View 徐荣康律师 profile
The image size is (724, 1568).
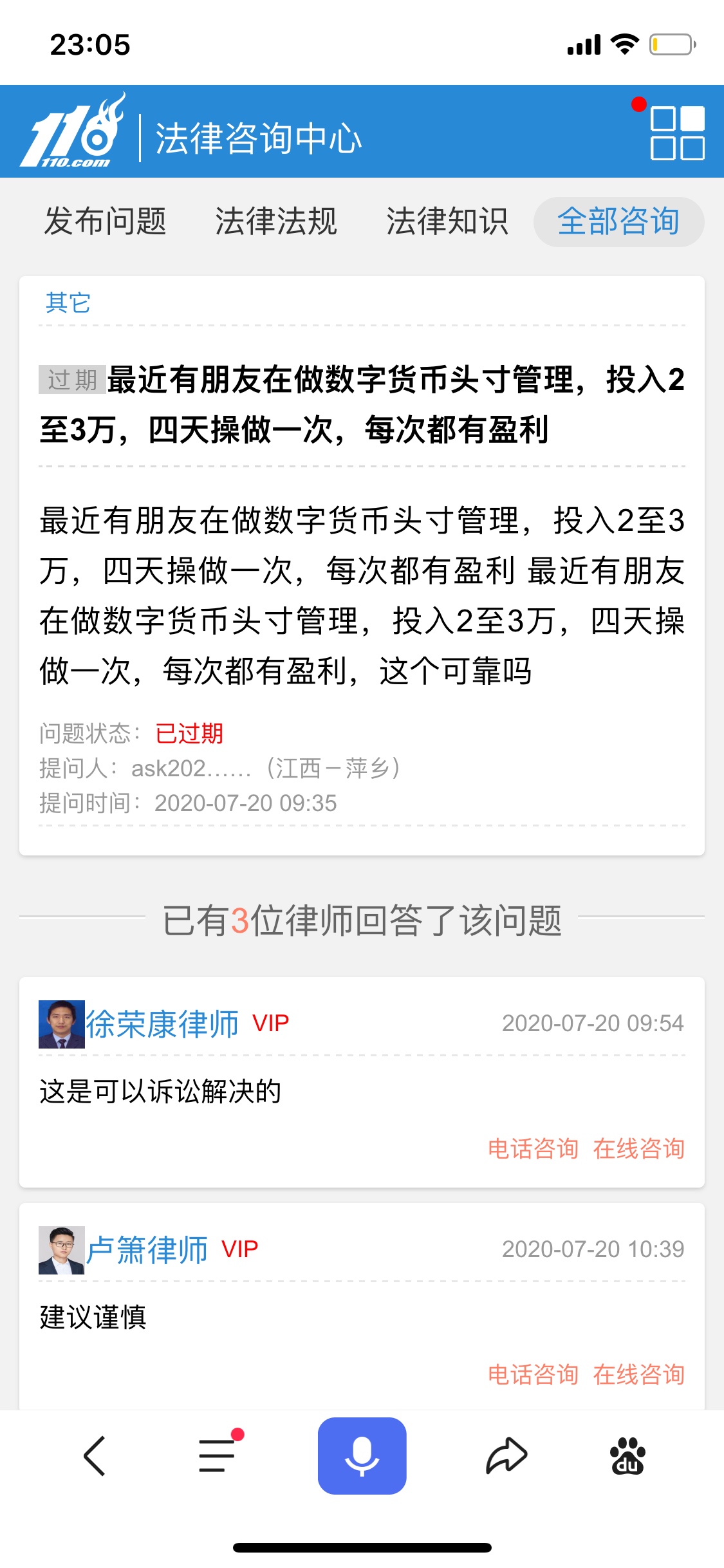[162, 1024]
